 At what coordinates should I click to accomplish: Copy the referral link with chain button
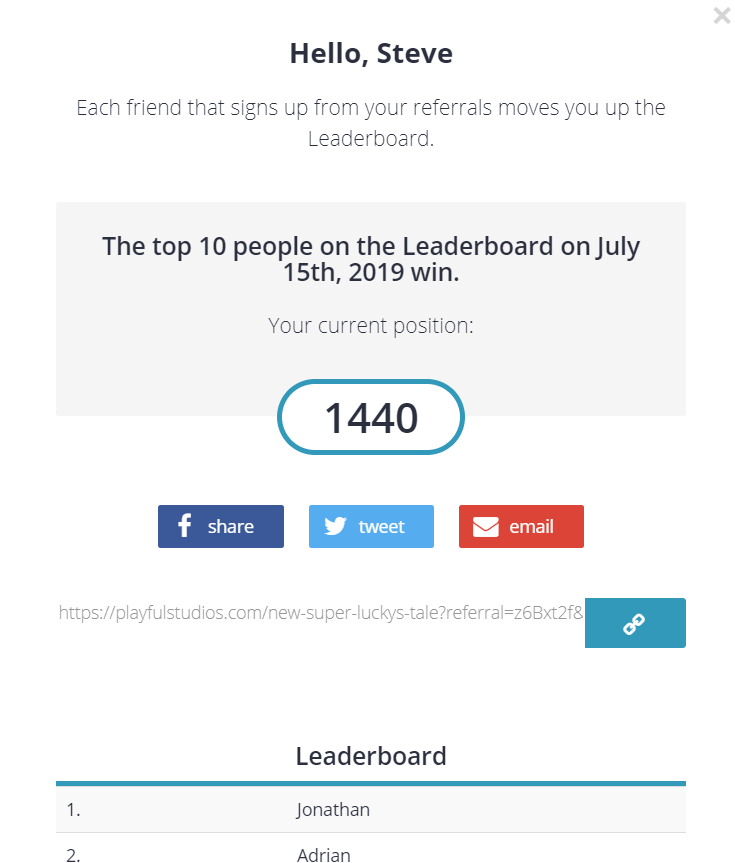[x=635, y=623]
